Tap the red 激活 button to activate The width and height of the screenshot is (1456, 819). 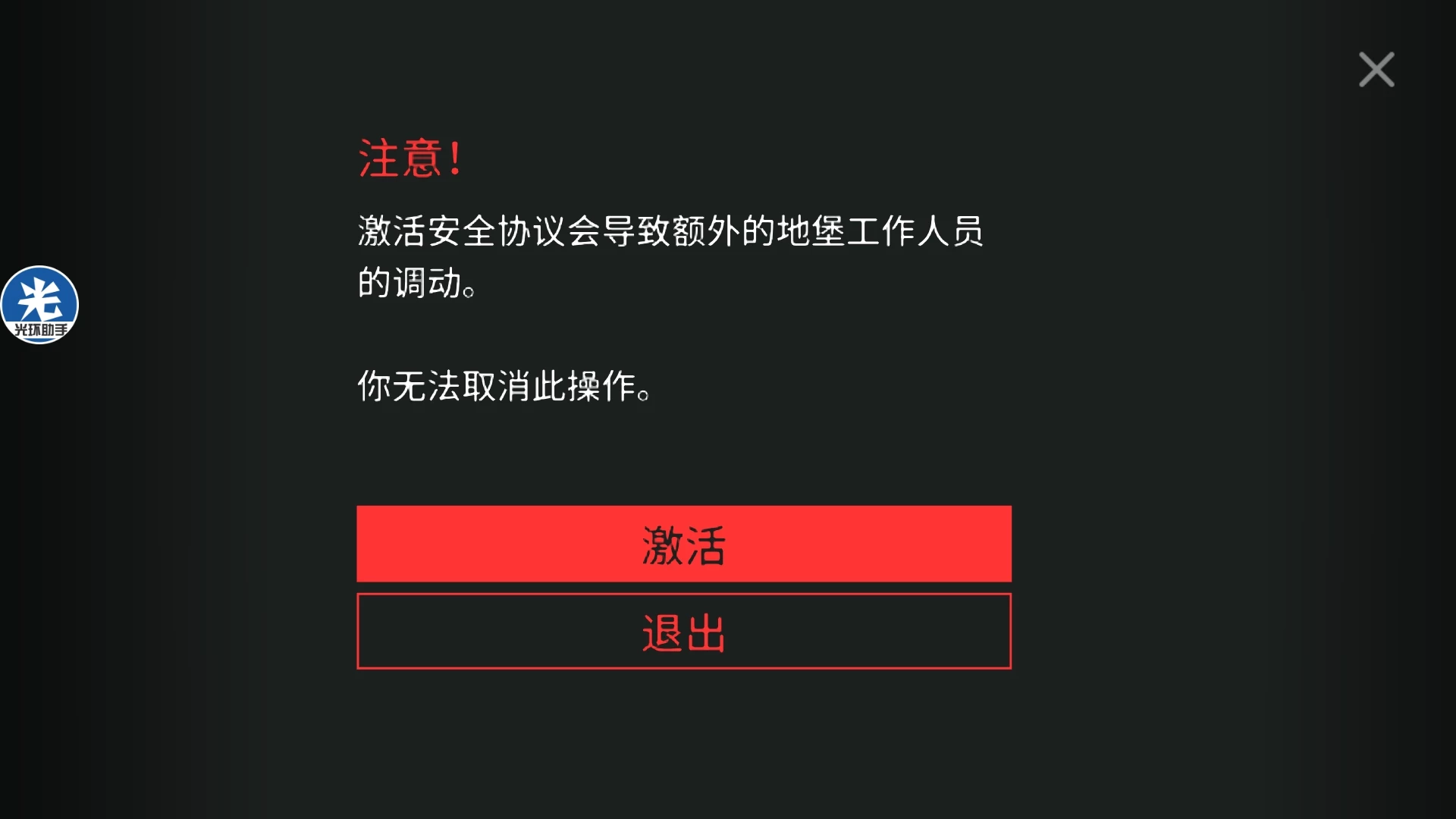[x=683, y=544]
